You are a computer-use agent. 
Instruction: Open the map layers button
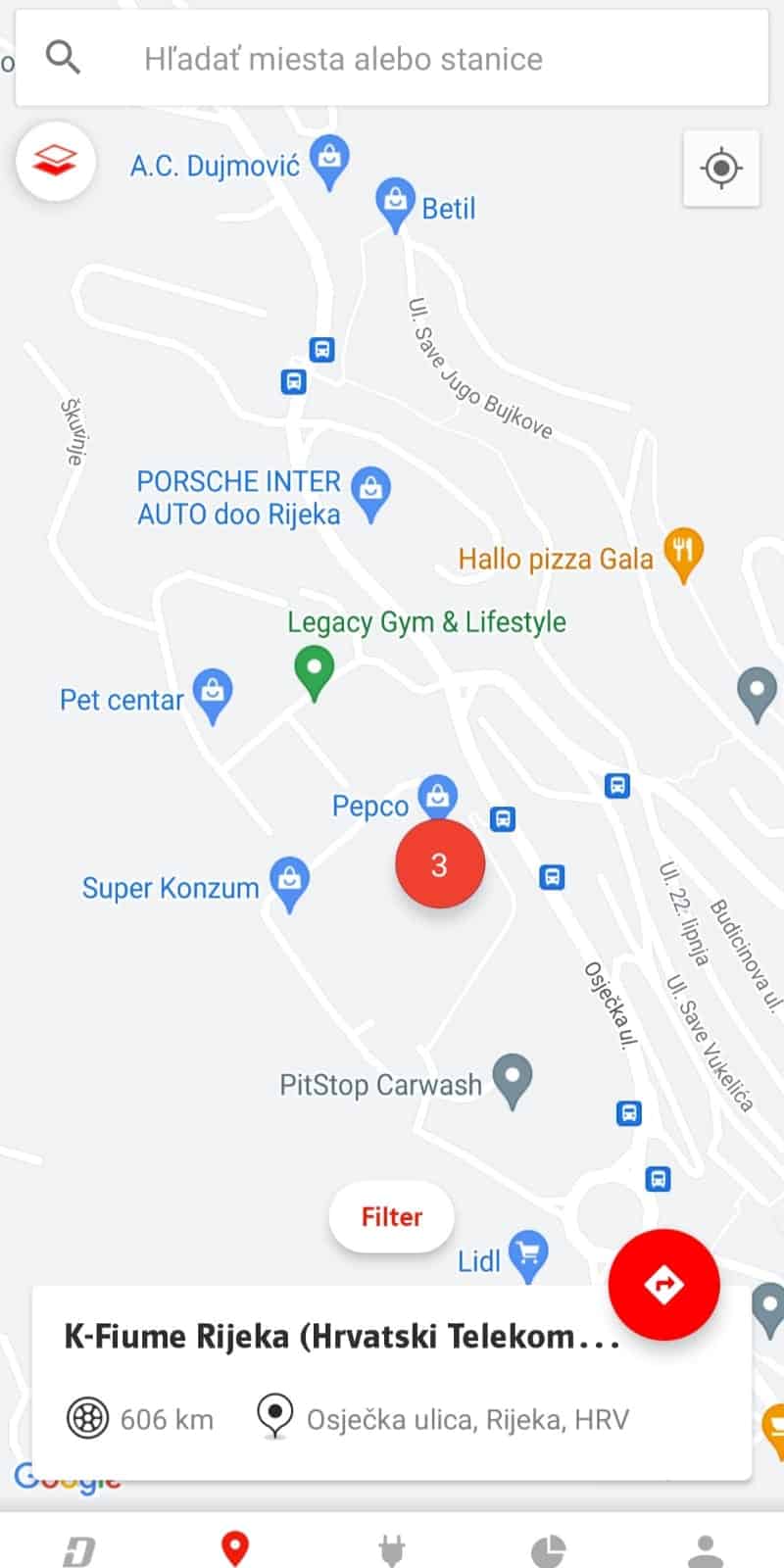pos(56,161)
